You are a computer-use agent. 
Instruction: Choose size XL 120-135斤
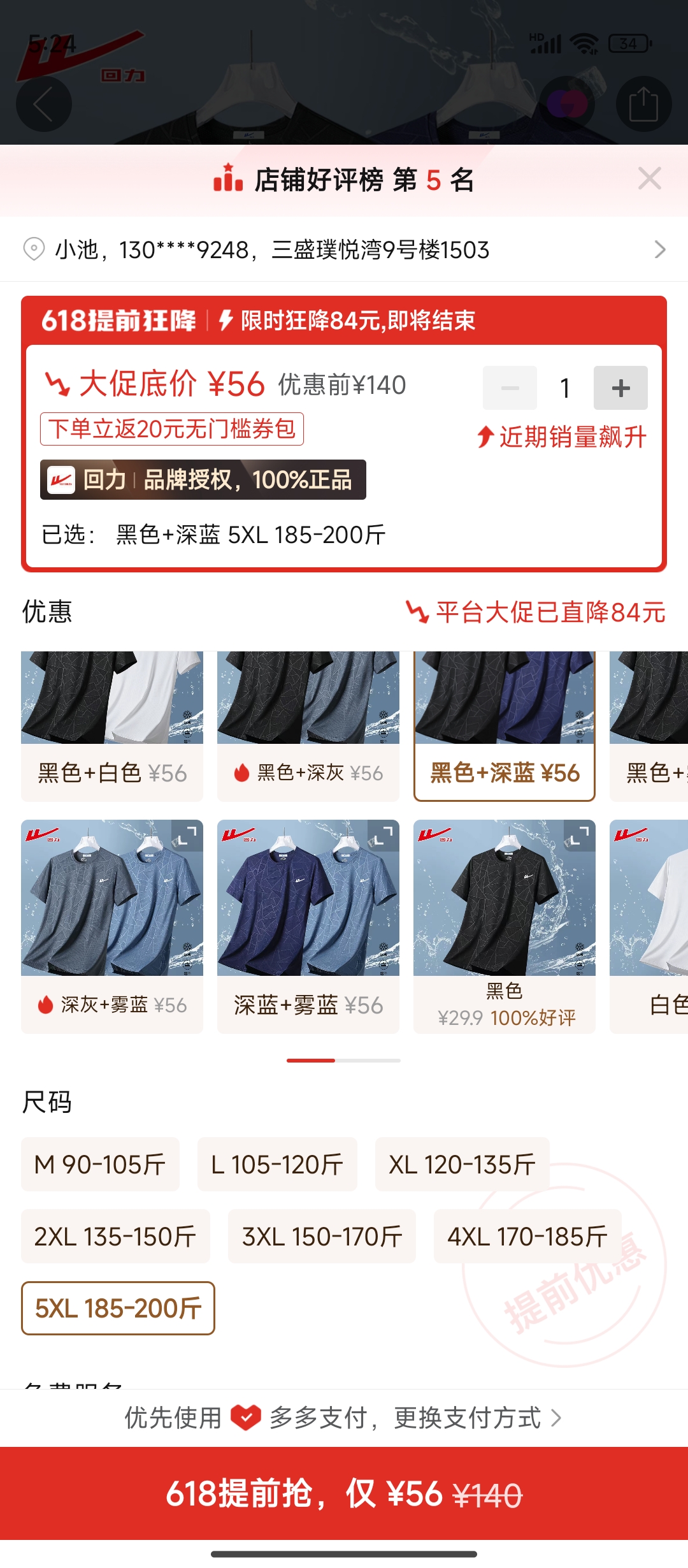click(462, 1165)
